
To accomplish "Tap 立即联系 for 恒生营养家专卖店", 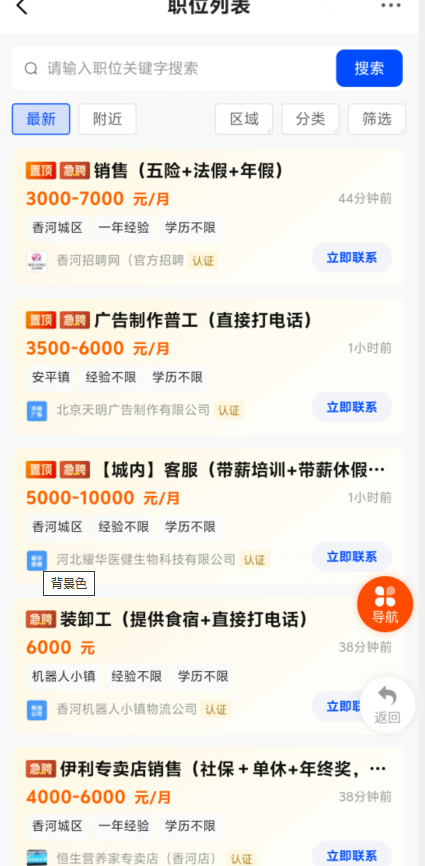I will click(x=352, y=855).
